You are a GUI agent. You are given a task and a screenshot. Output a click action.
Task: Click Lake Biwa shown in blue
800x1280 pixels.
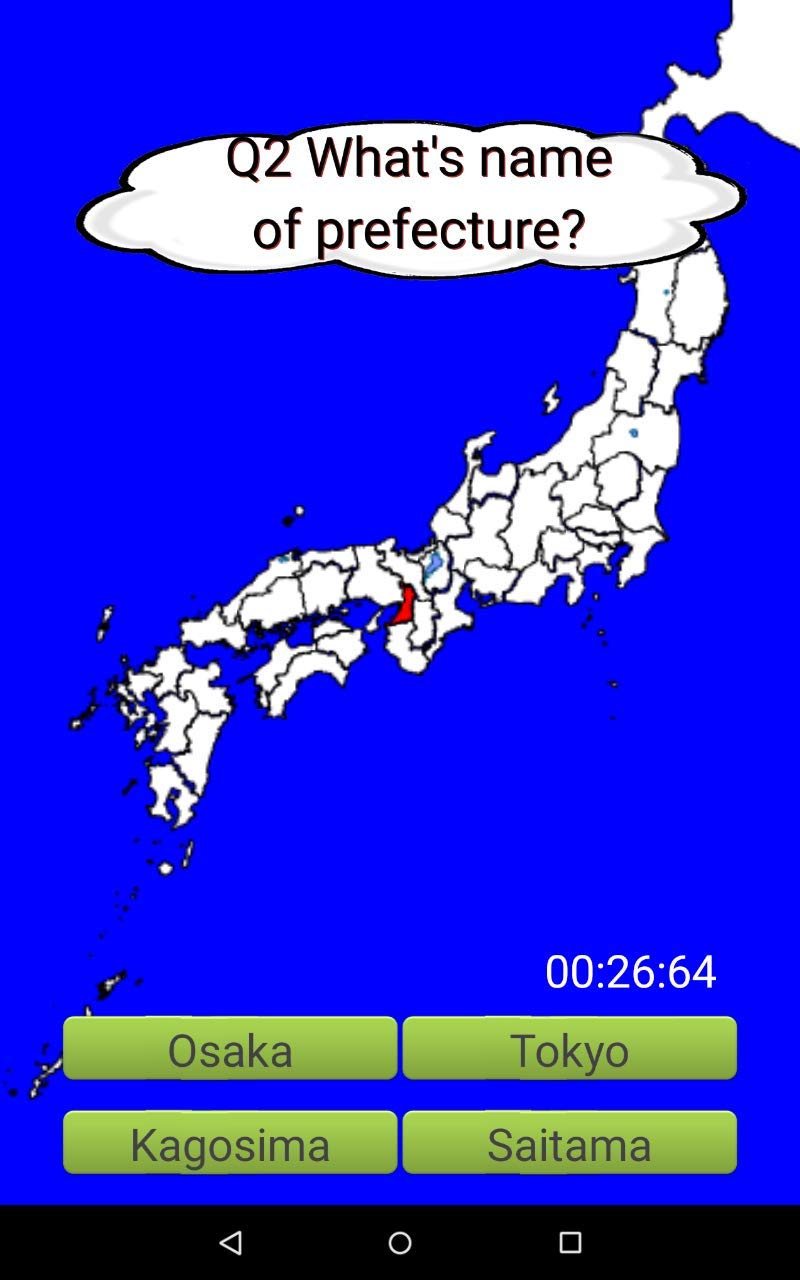point(434,565)
